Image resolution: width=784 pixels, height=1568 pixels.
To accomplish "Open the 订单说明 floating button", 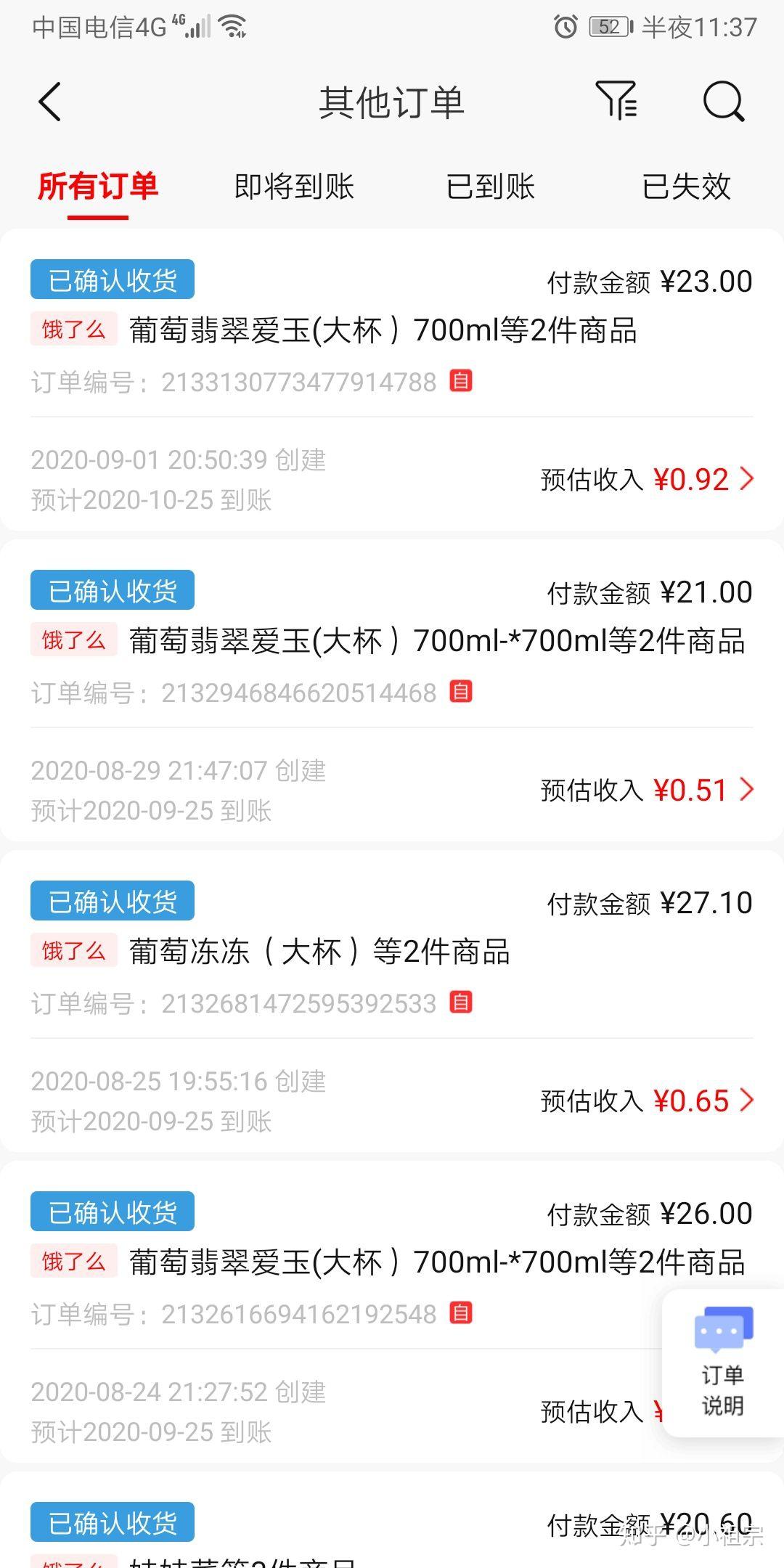I will [x=722, y=1363].
